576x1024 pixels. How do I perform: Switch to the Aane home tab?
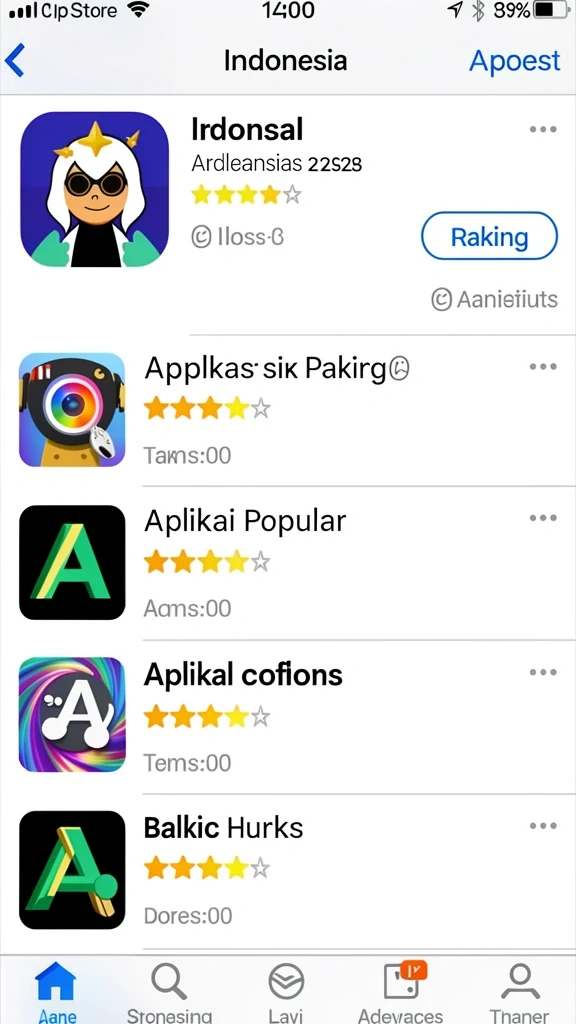click(x=56, y=991)
